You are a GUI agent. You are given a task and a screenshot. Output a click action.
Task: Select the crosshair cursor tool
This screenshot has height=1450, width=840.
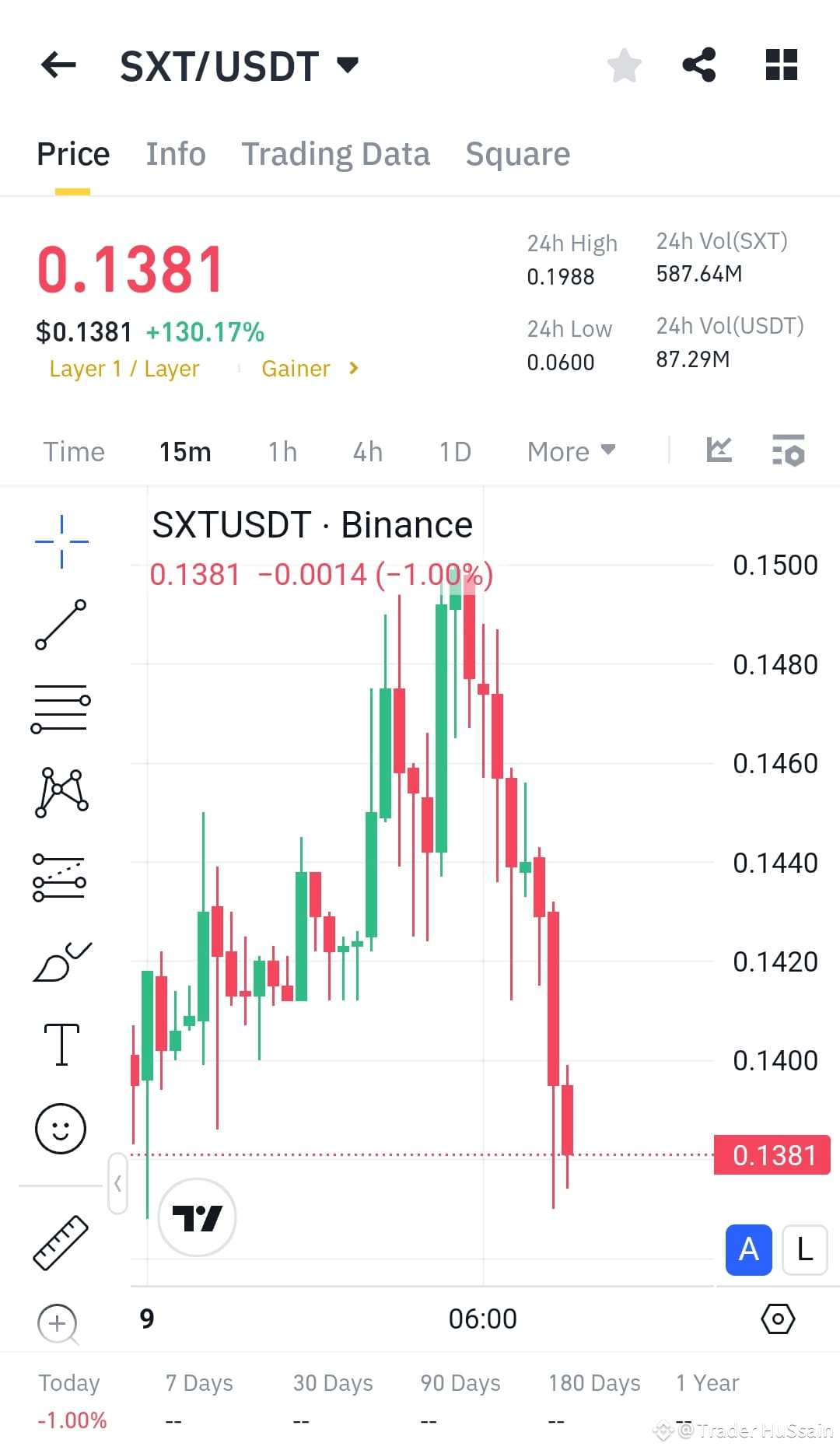coord(60,538)
